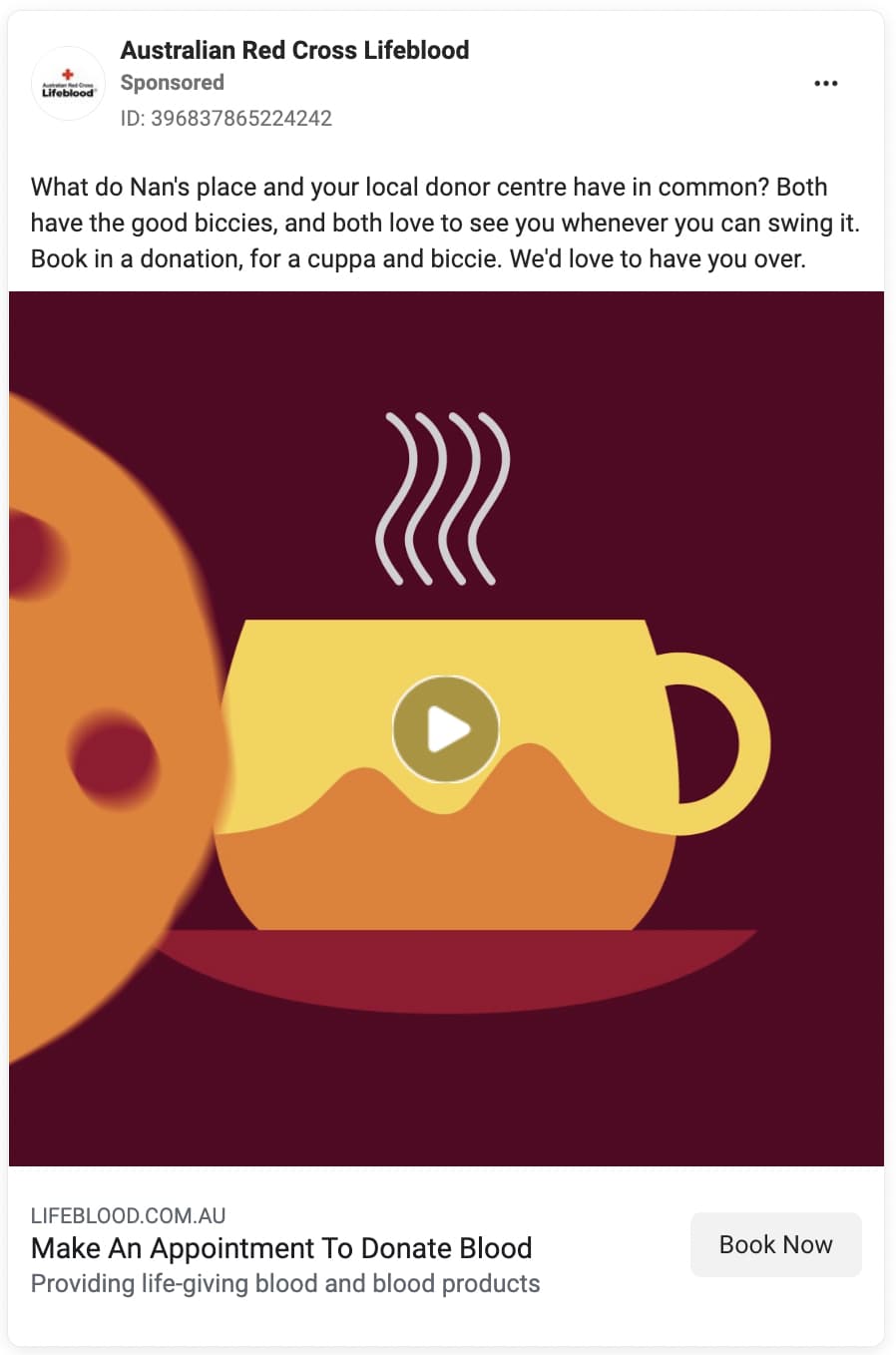Viewport: 896px width, 1355px height.
Task: Open the 'Make An Appointment To Donate Blood' headline
Action: tap(281, 1248)
